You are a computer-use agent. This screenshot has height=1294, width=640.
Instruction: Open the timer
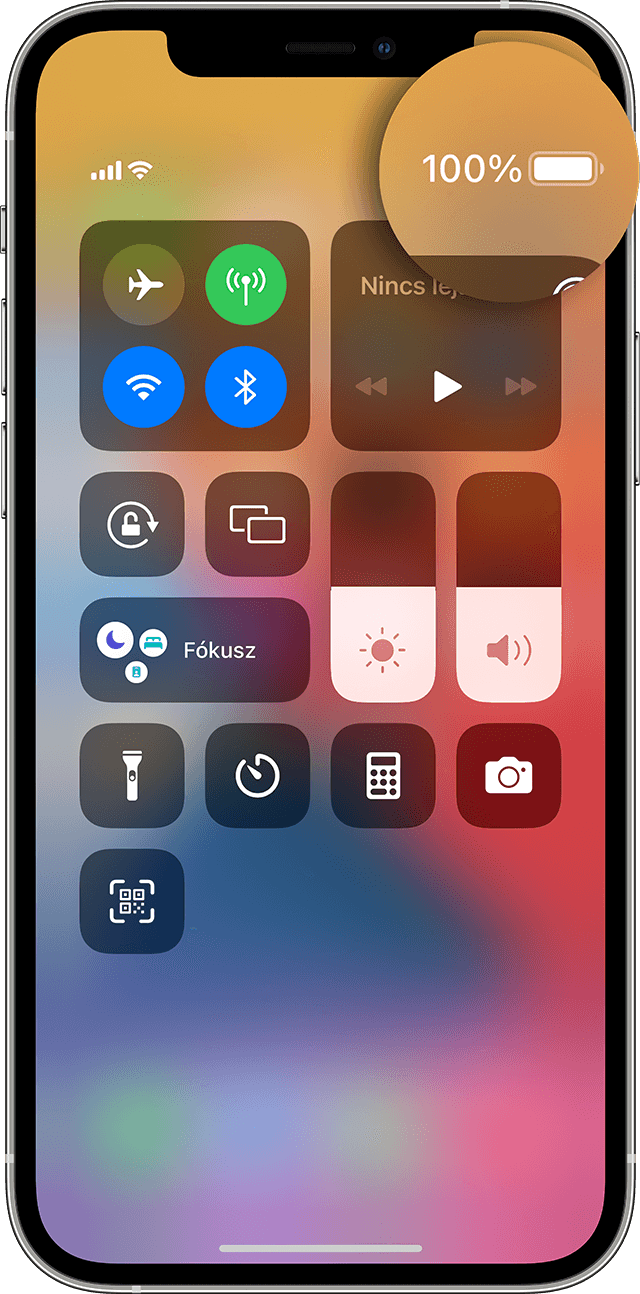click(x=257, y=775)
